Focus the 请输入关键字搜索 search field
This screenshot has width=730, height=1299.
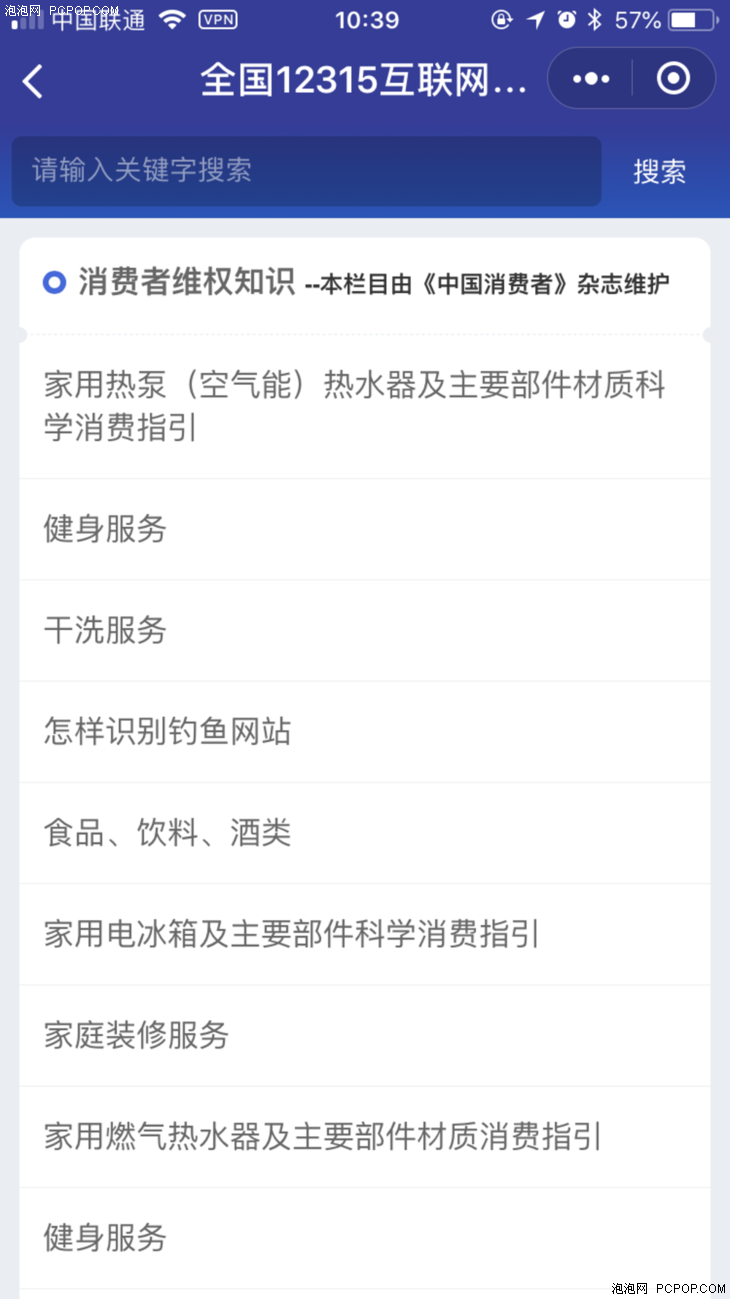click(307, 171)
